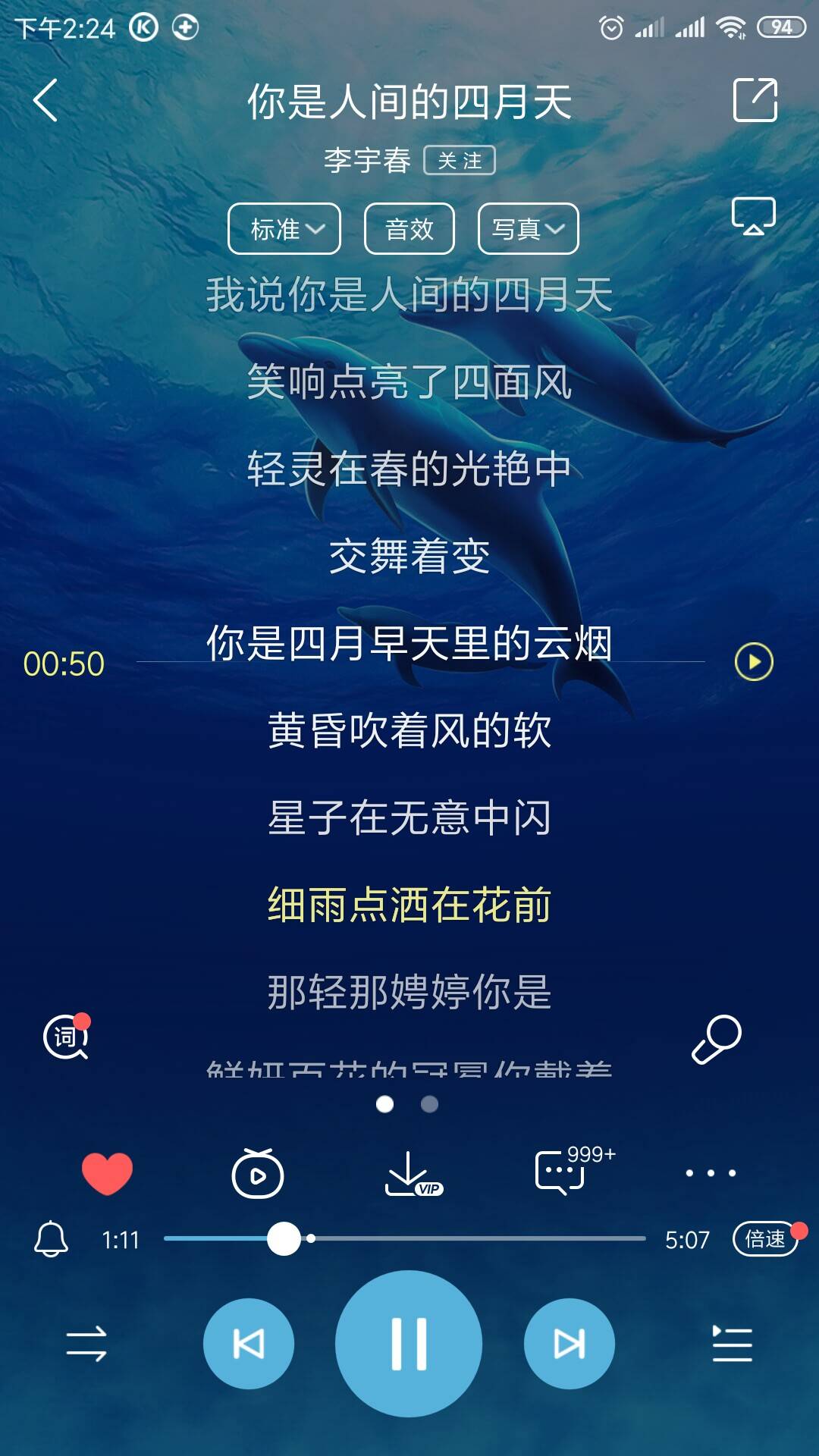Viewport: 819px width, 1456px height.
Task: Unlike the song with the red heart
Action: (107, 1173)
